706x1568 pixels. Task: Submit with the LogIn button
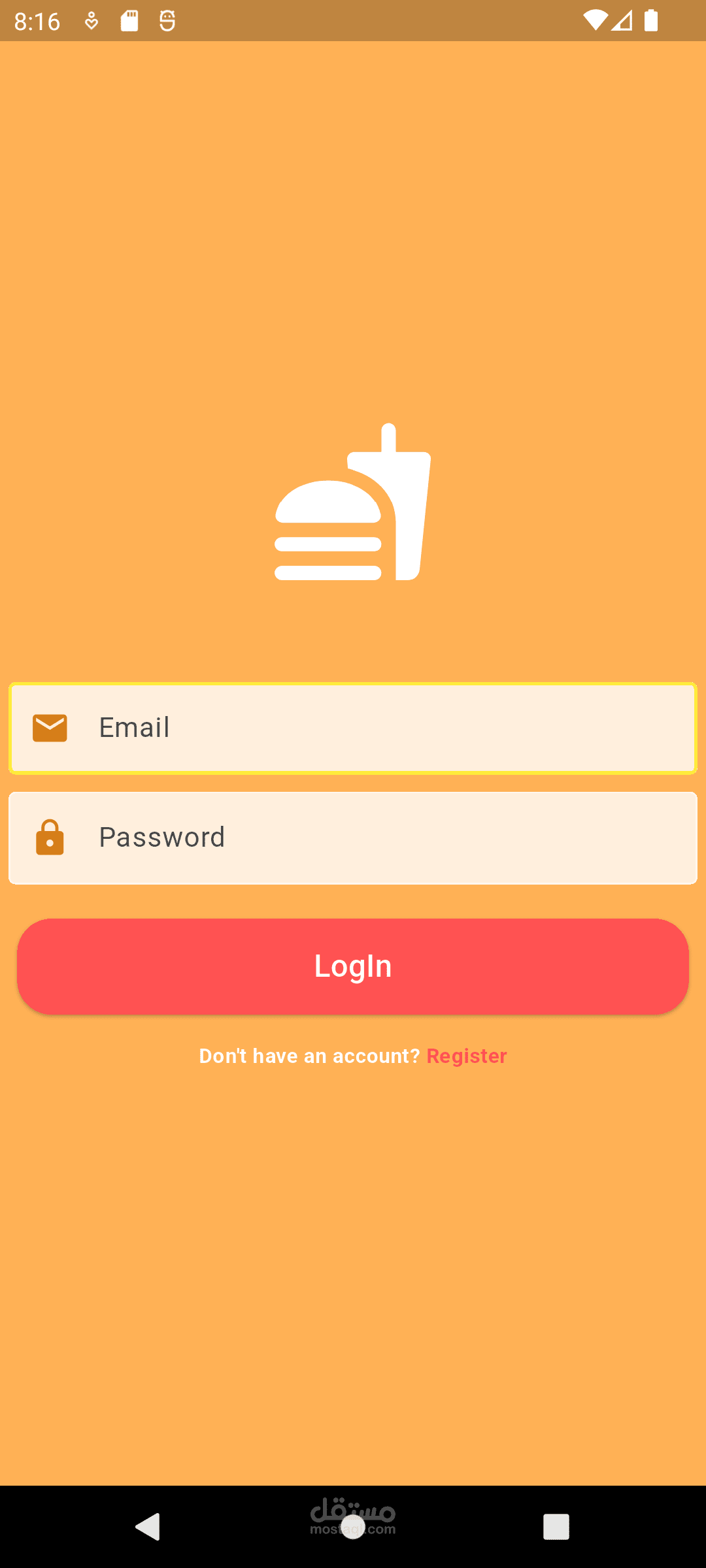click(x=353, y=966)
